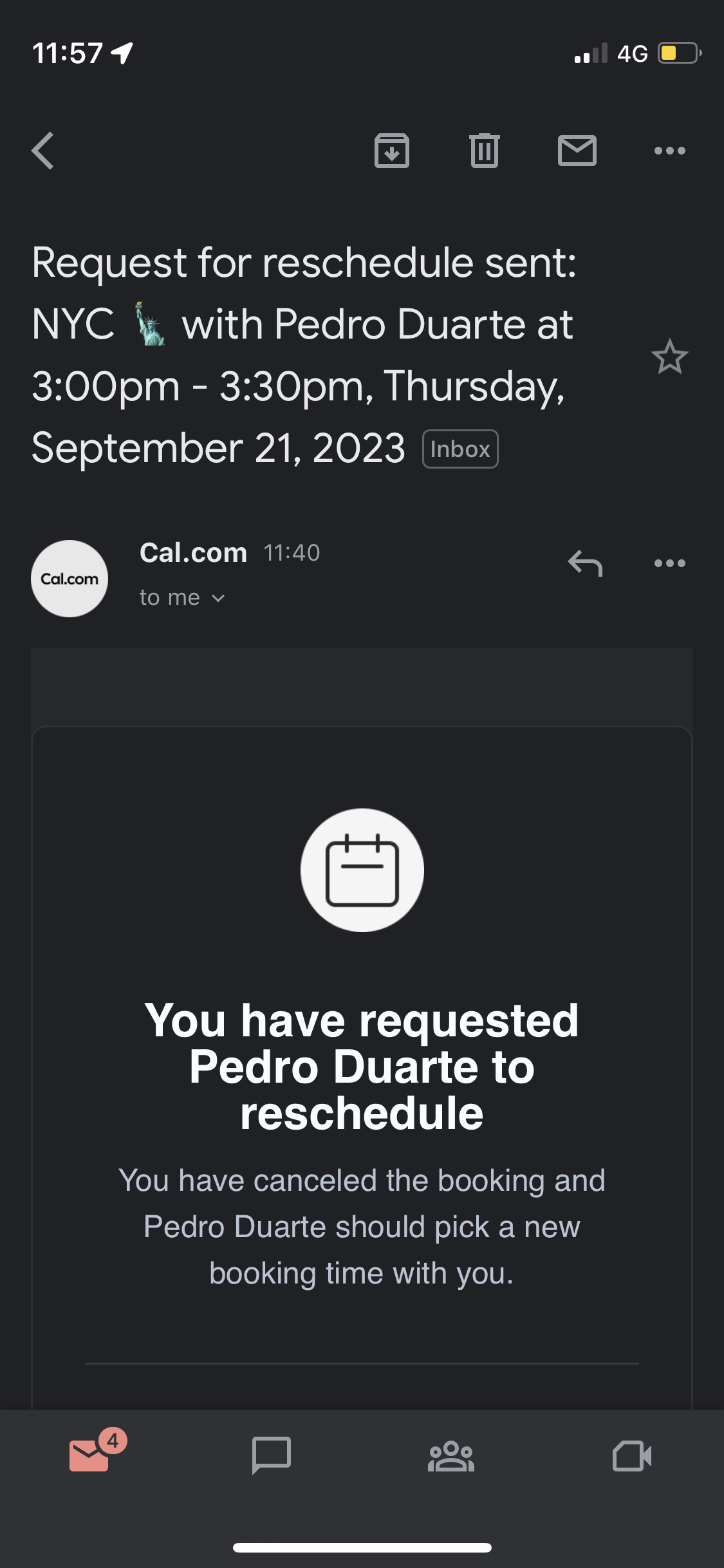724x1568 pixels.
Task: Mark the email as unread
Action: [x=577, y=151]
